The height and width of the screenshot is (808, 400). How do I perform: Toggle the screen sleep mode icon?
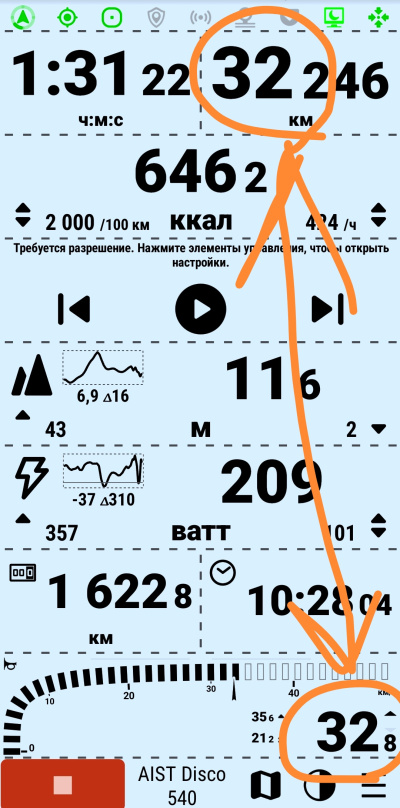(334, 19)
